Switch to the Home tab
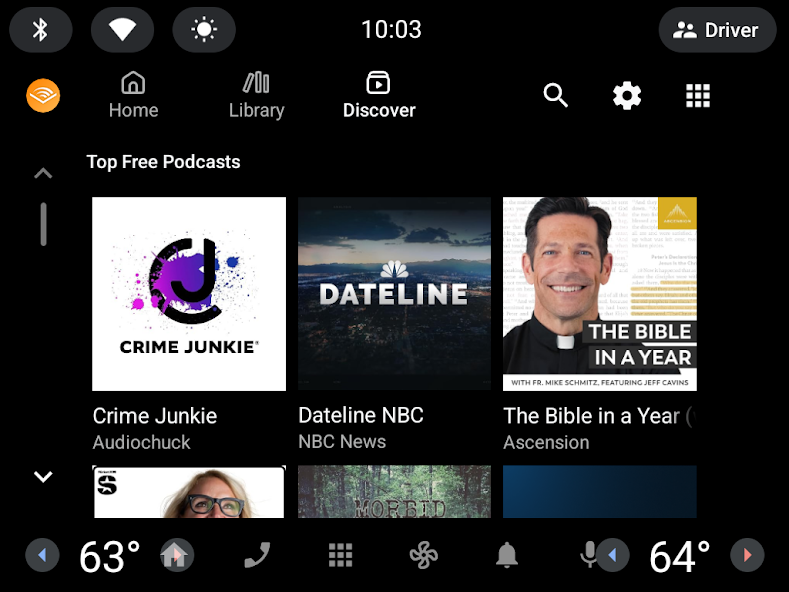Viewport: 789px width, 592px height. click(x=133, y=96)
